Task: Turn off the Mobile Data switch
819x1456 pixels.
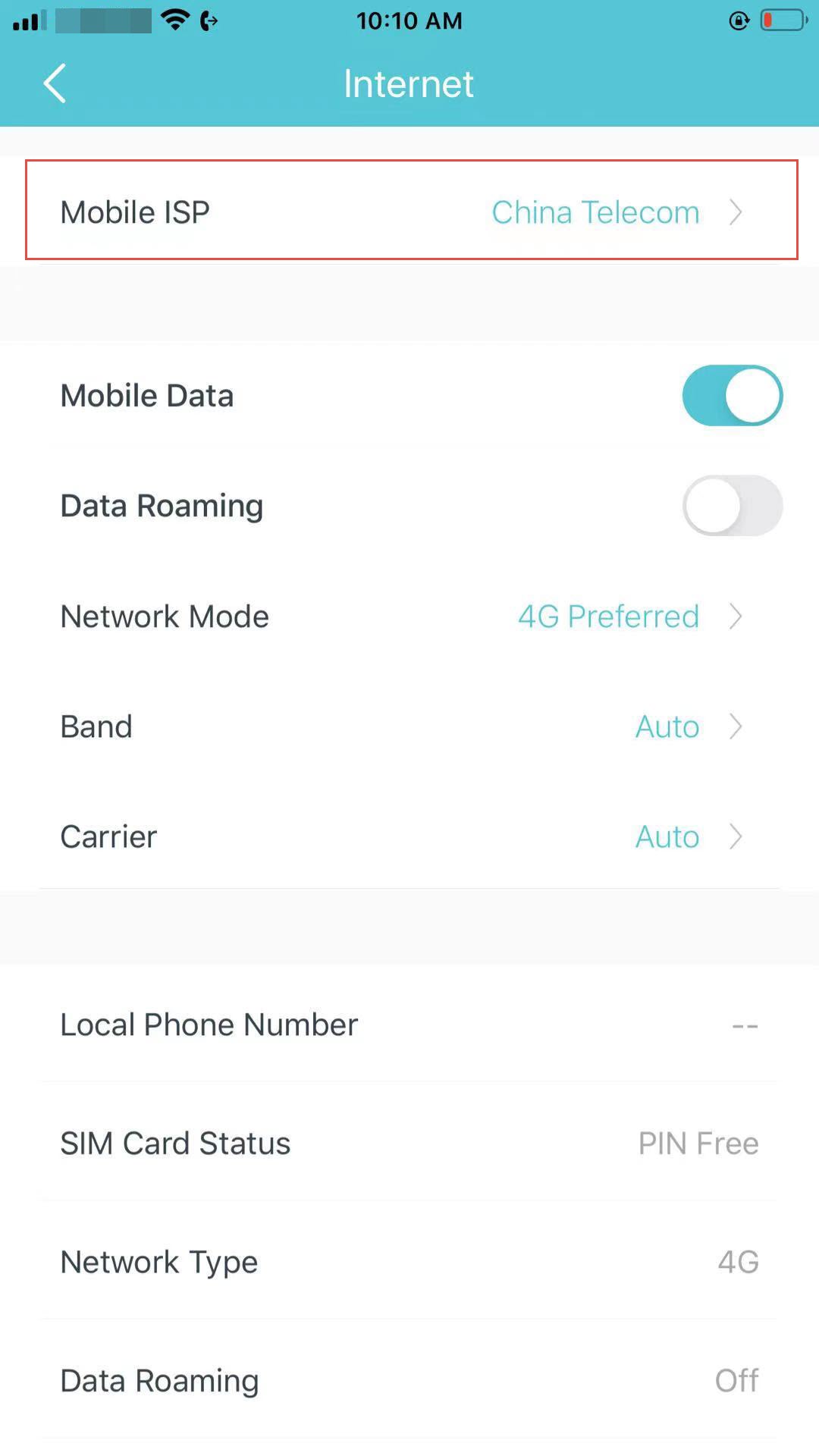Action: [732, 395]
